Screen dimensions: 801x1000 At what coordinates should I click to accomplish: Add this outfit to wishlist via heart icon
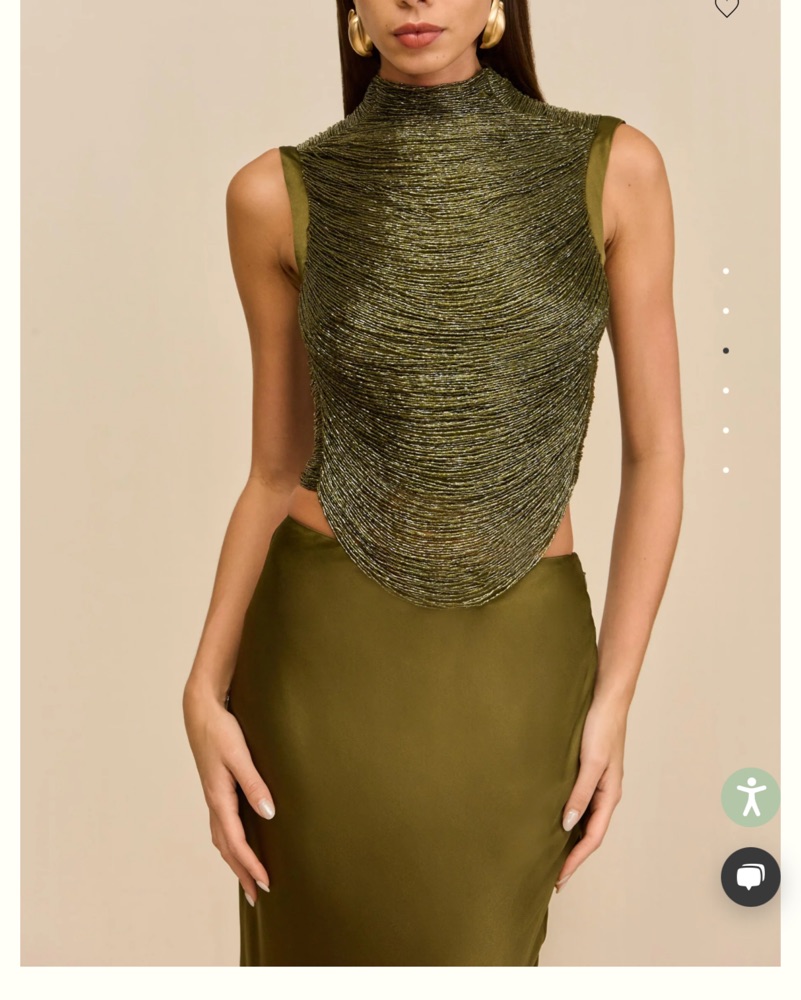[x=727, y=7]
